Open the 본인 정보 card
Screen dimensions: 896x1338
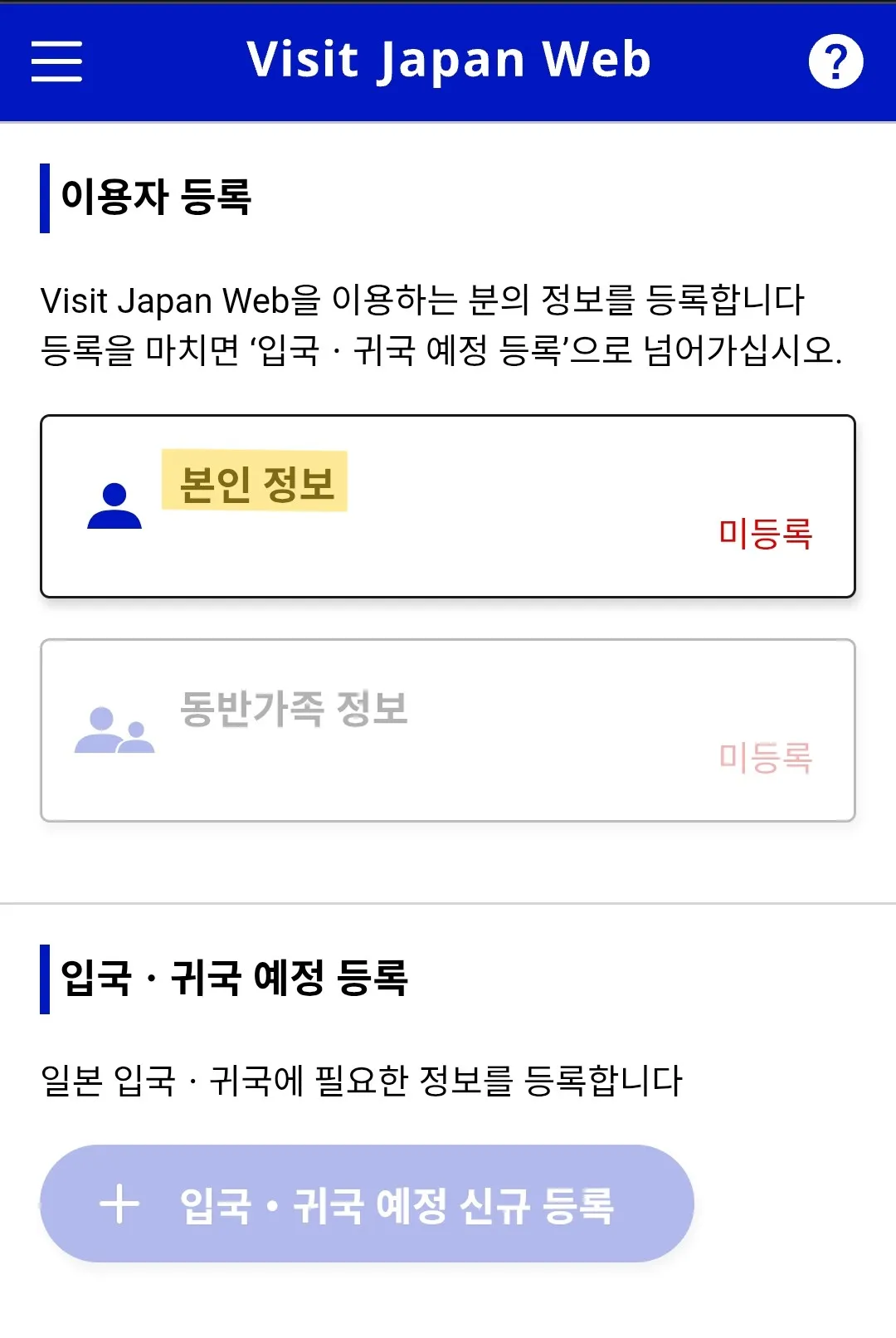[447, 506]
